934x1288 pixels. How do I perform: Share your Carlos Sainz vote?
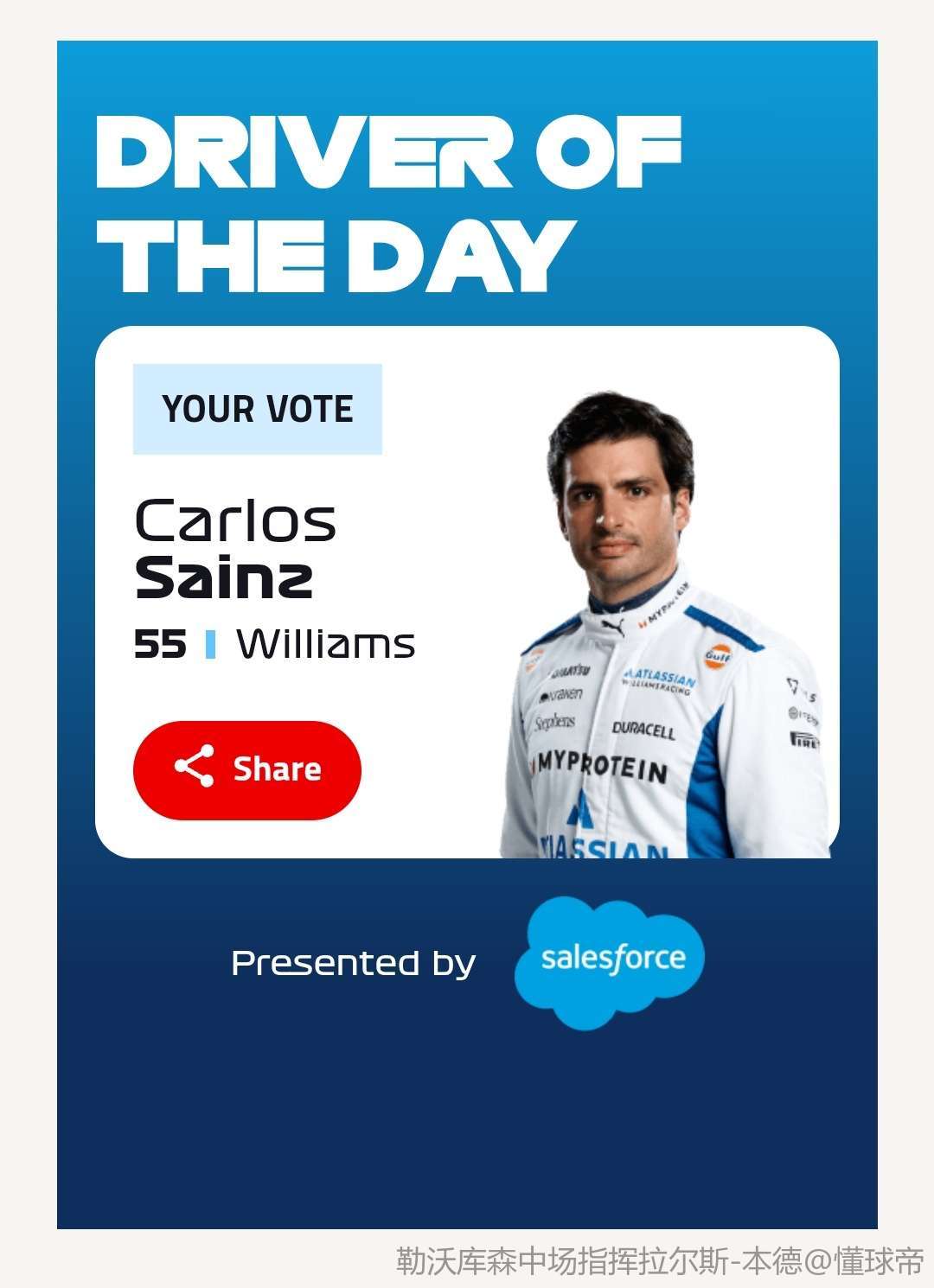tap(247, 769)
